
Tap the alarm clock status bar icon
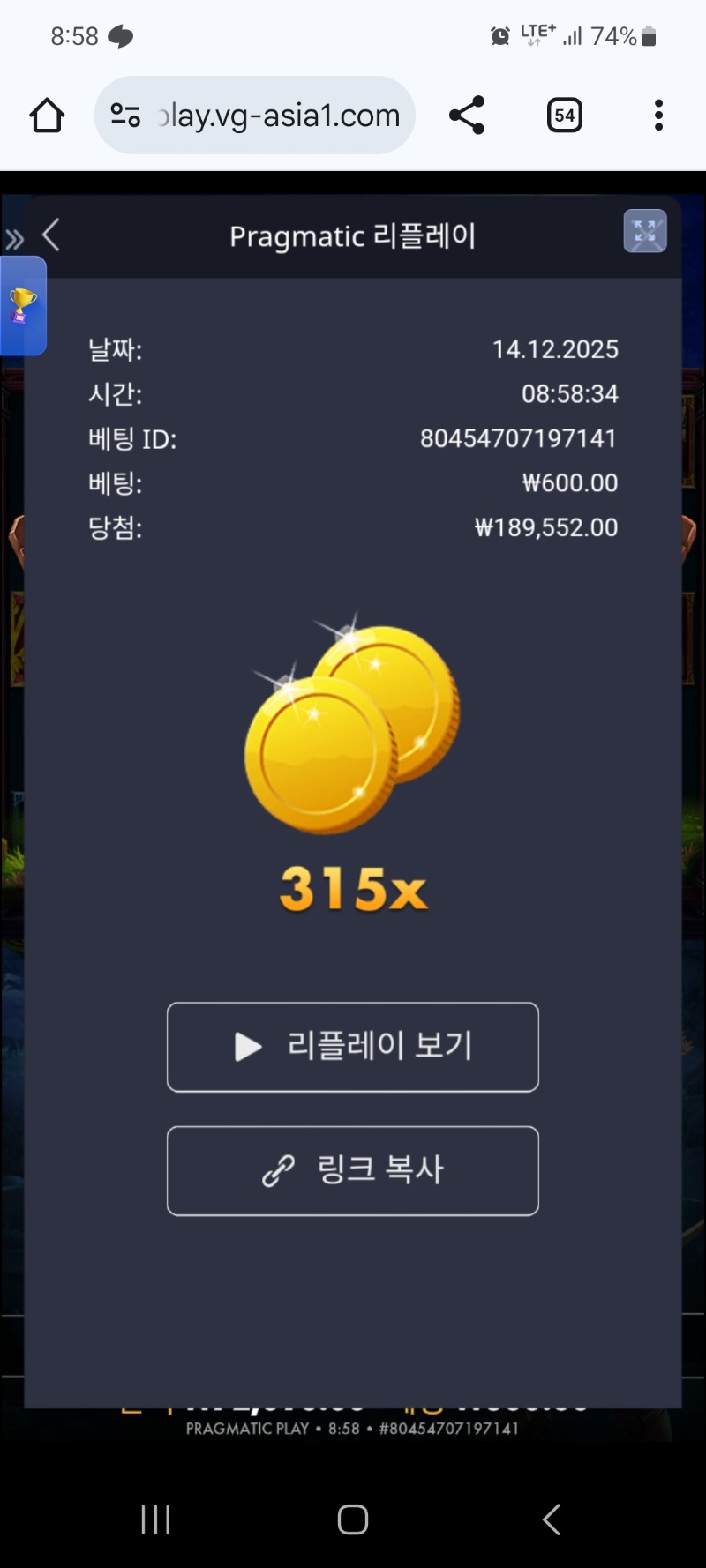499,35
